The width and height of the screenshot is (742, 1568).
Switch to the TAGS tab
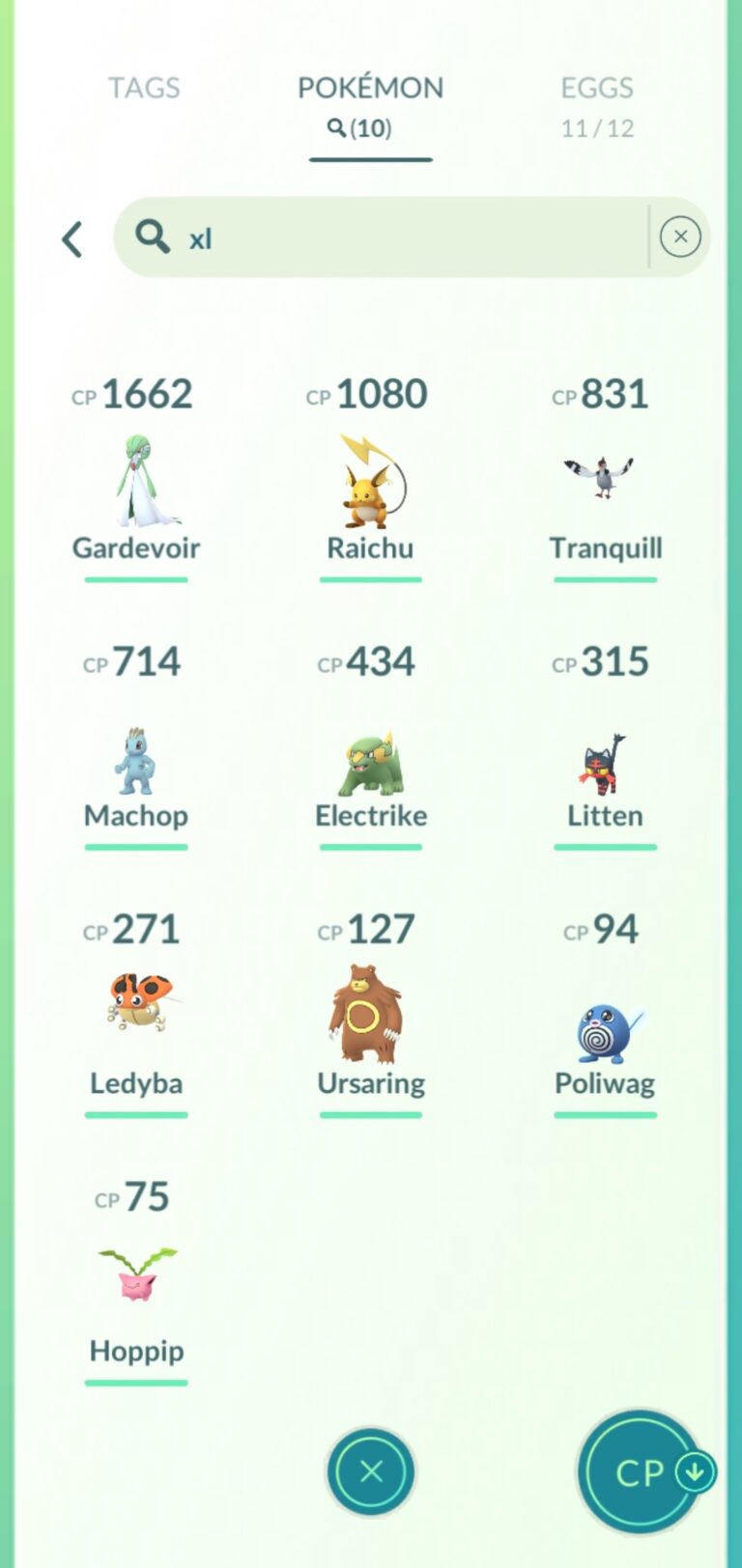[x=143, y=88]
